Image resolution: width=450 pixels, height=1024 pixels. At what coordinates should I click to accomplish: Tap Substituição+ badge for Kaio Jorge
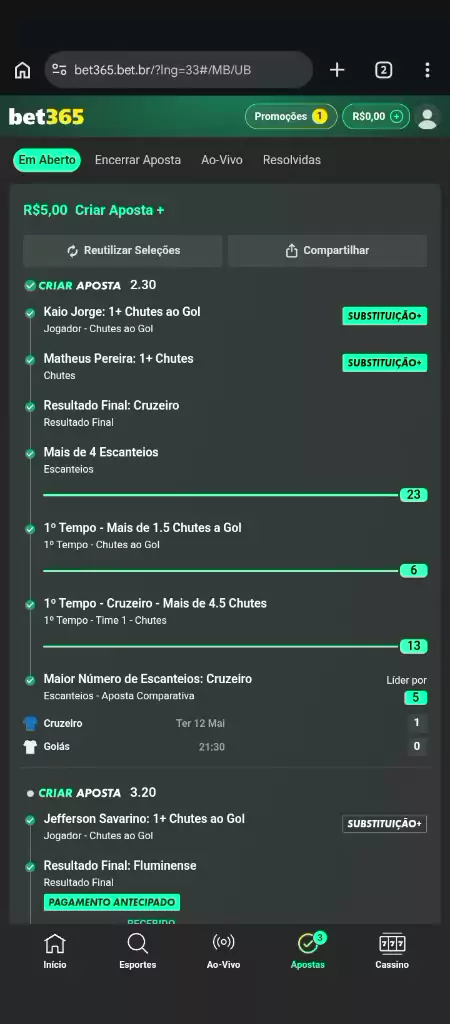[385, 316]
